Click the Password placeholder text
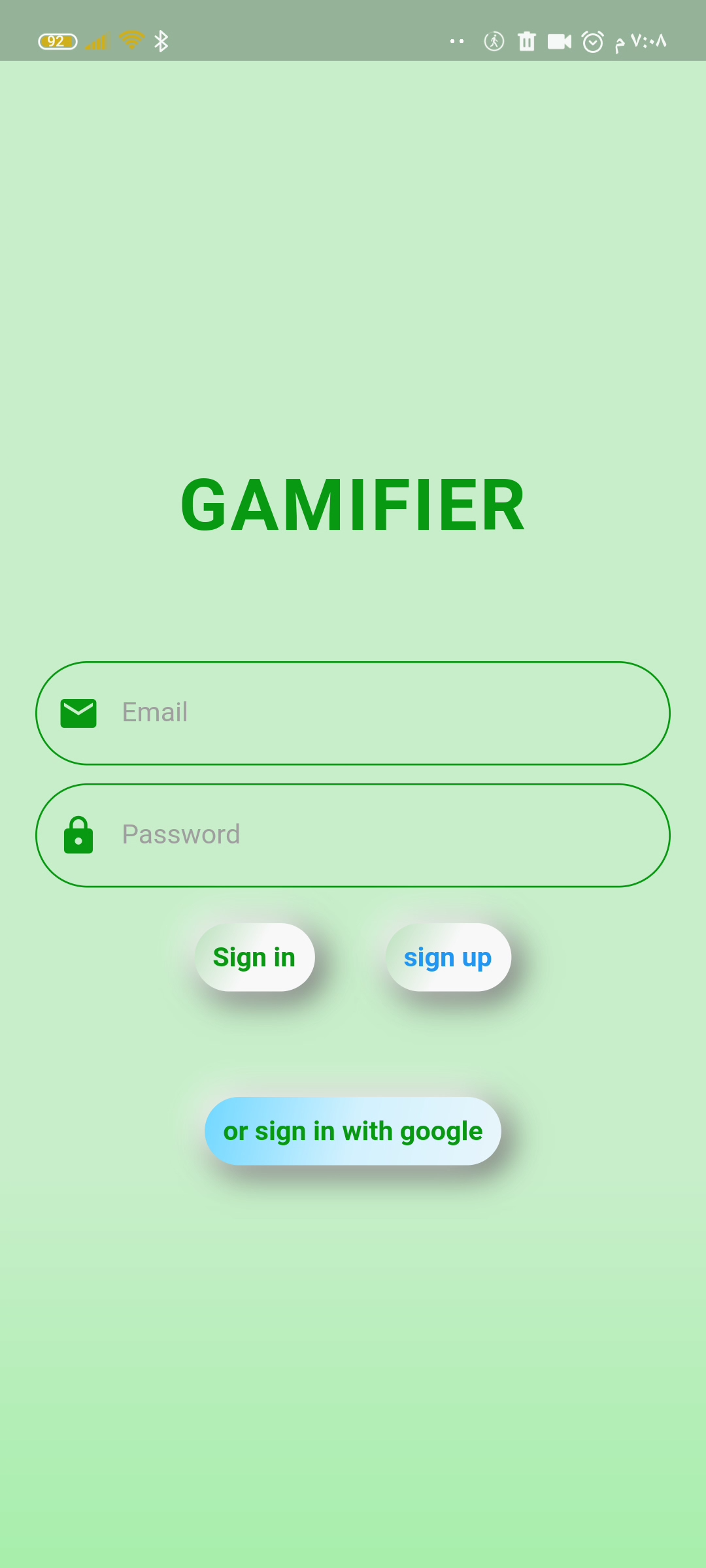The width and height of the screenshot is (706, 1568). [181, 835]
